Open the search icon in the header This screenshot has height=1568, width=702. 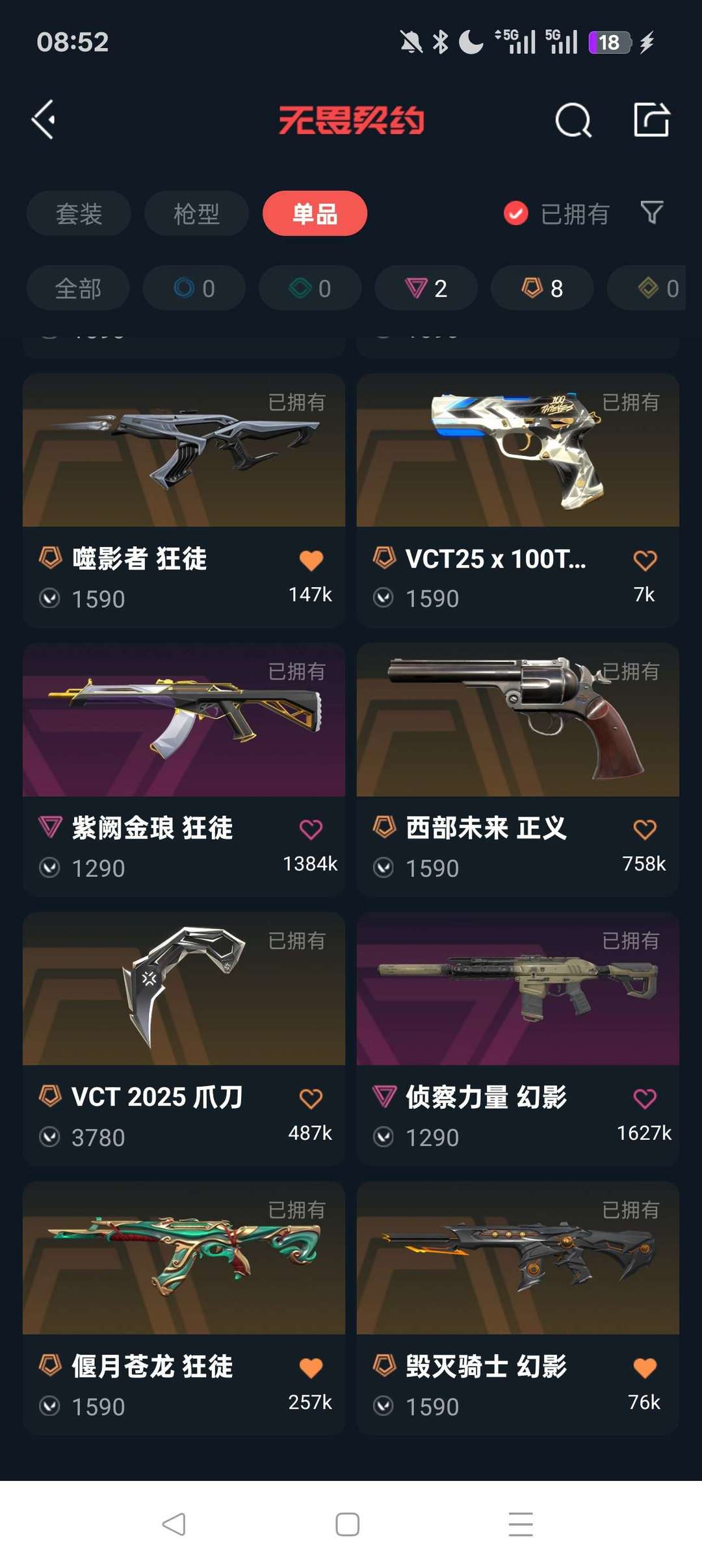click(573, 120)
